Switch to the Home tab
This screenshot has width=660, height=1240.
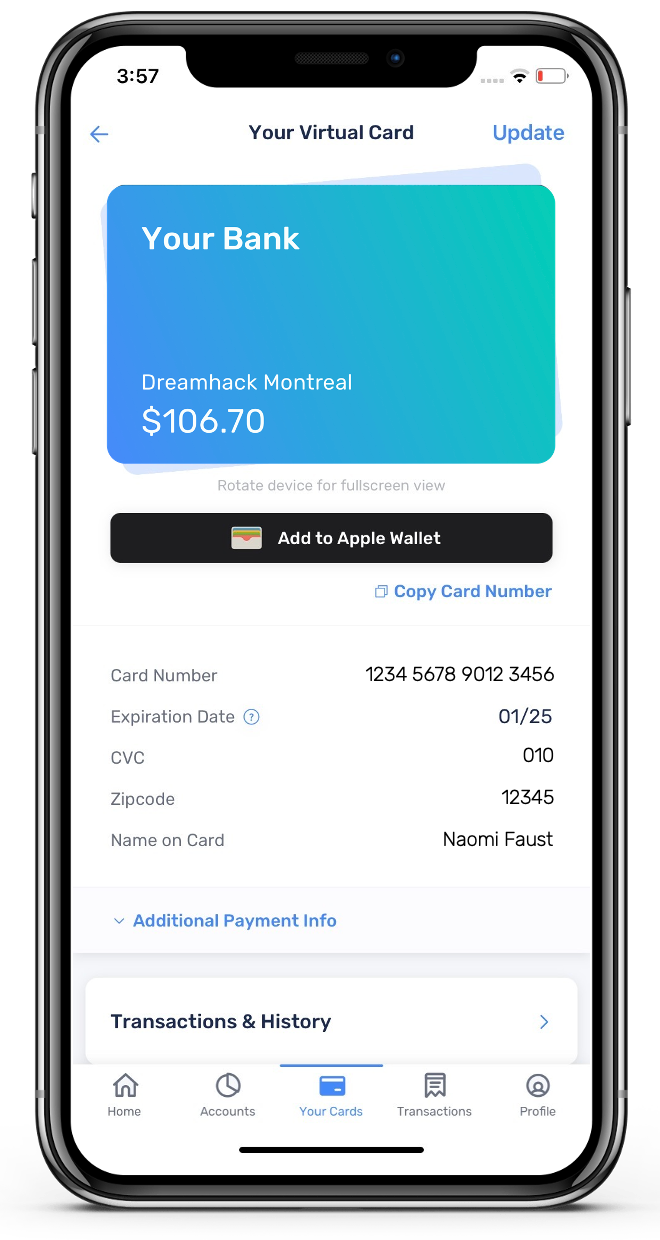point(125,1095)
